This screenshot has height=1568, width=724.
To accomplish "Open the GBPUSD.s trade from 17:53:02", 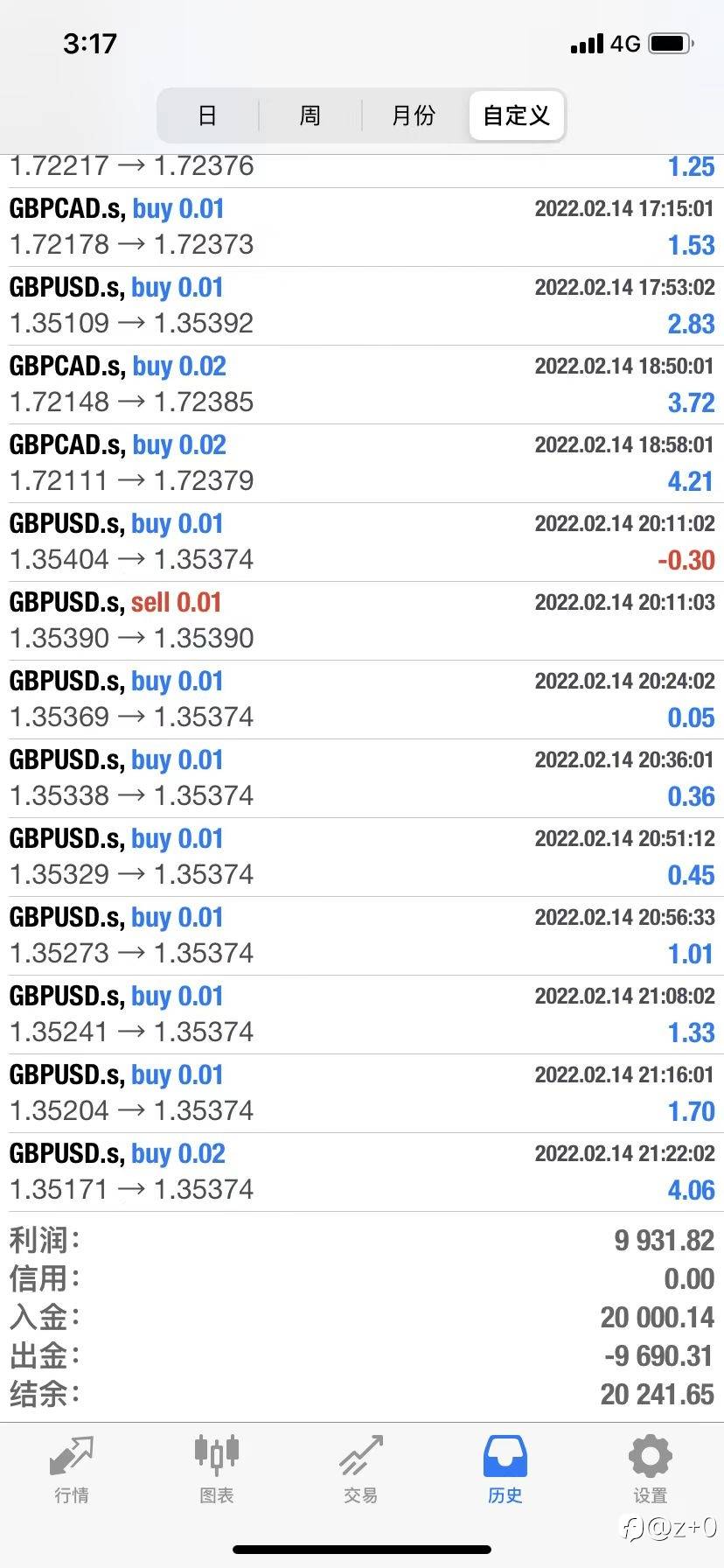I will tap(362, 305).
